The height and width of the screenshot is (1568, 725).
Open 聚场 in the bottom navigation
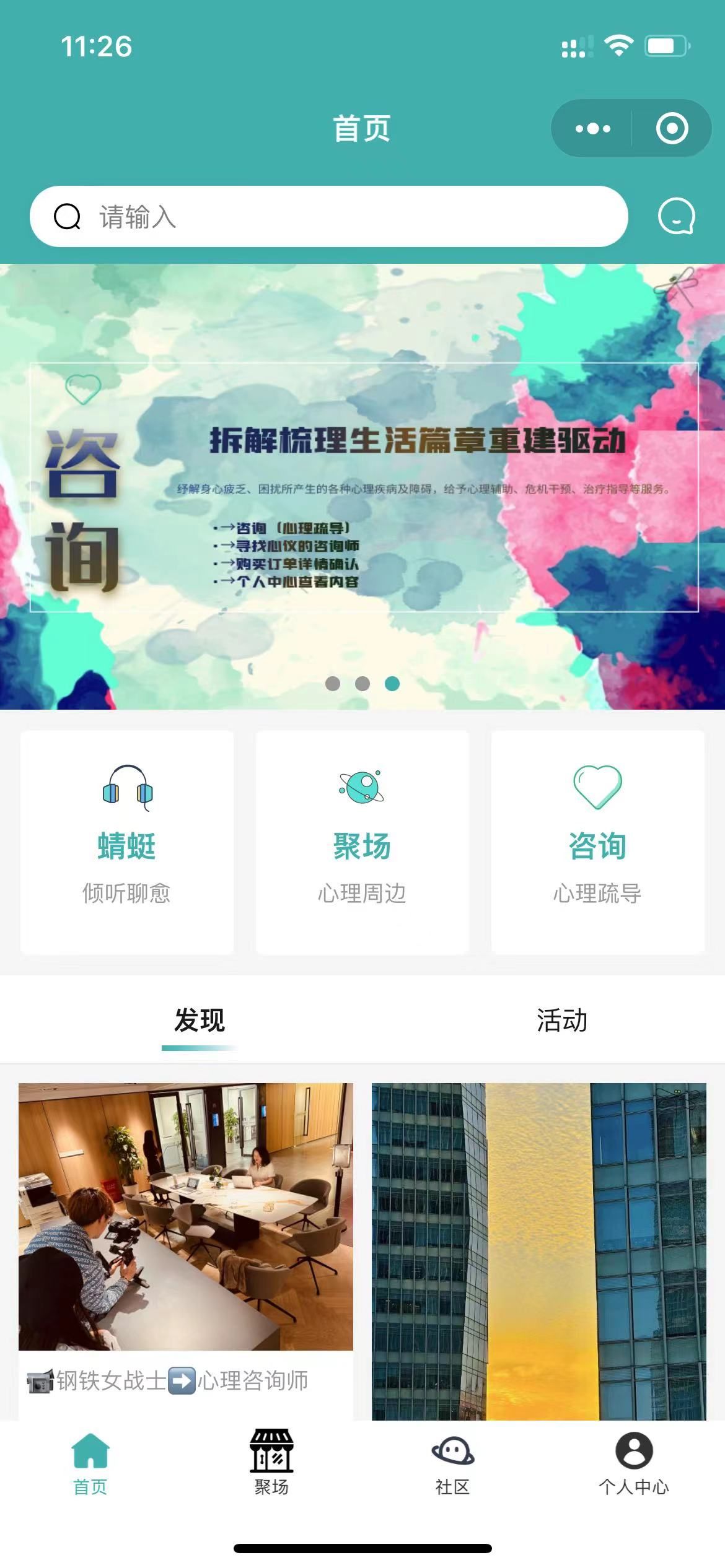click(x=271, y=1463)
